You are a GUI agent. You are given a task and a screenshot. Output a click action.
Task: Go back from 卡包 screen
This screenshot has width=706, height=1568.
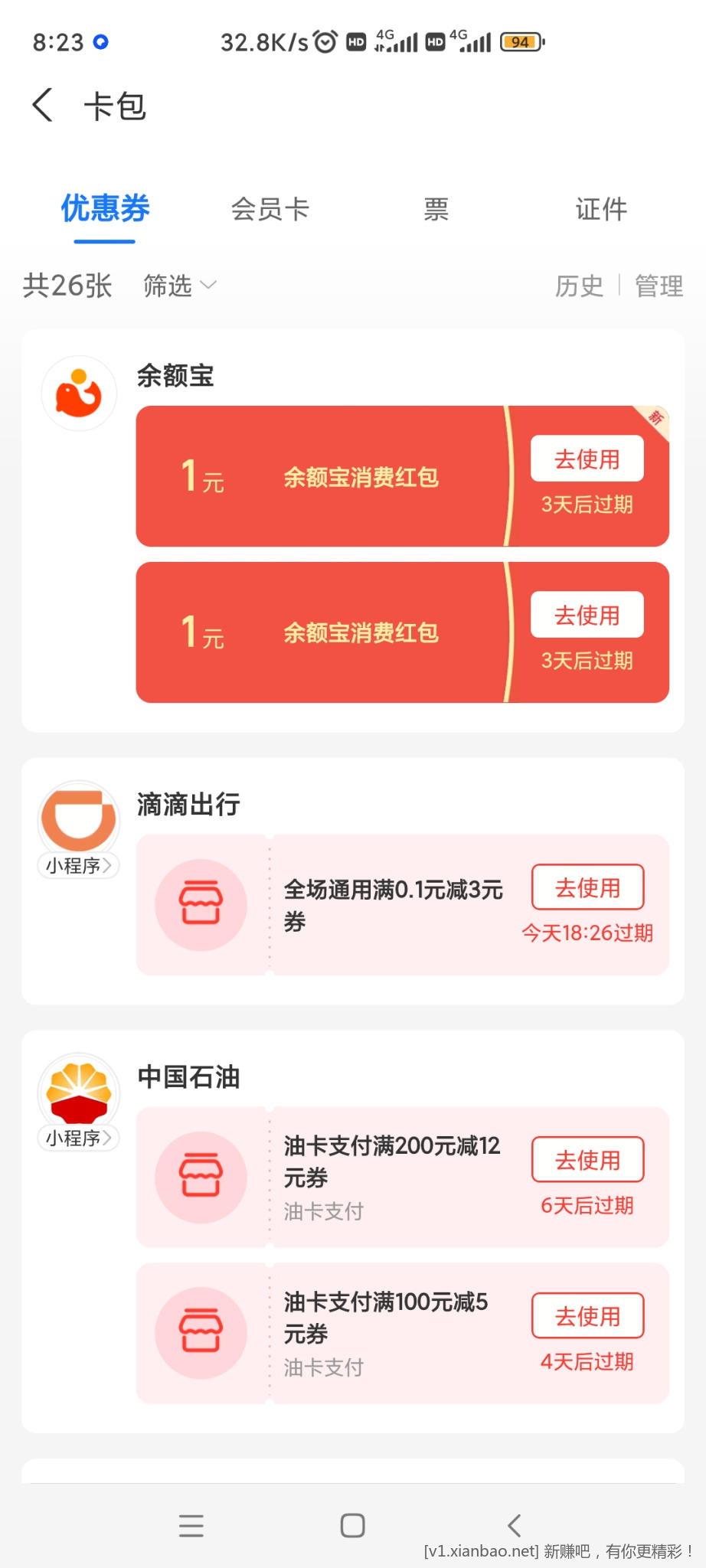tap(44, 105)
